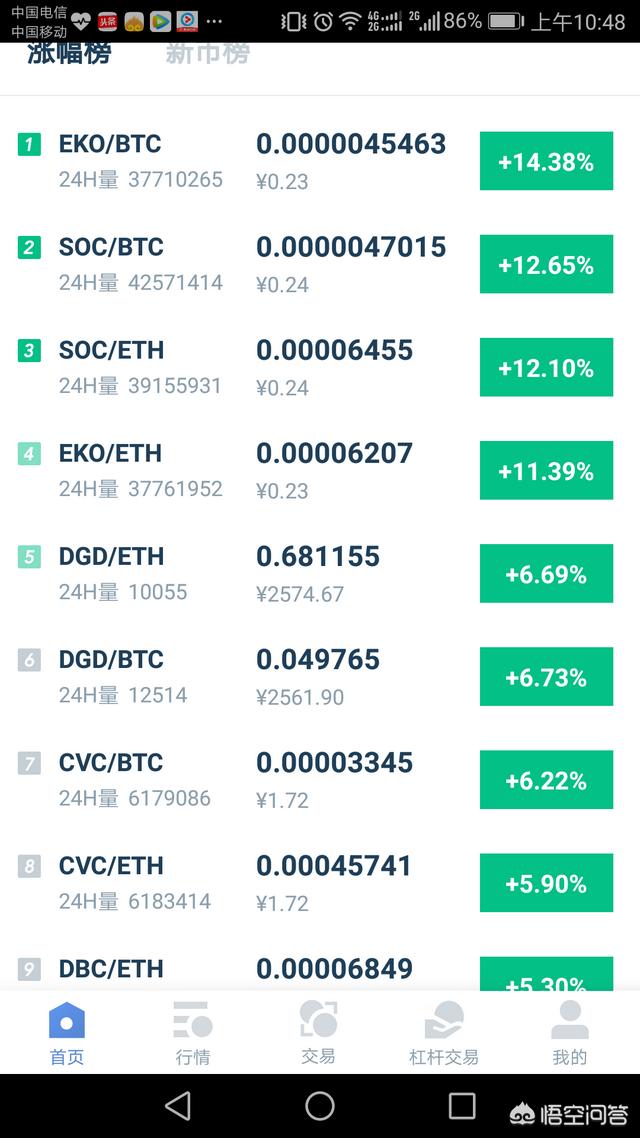Switch to the 新币榜 tab

pyautogui.click(x=207, y=54)
